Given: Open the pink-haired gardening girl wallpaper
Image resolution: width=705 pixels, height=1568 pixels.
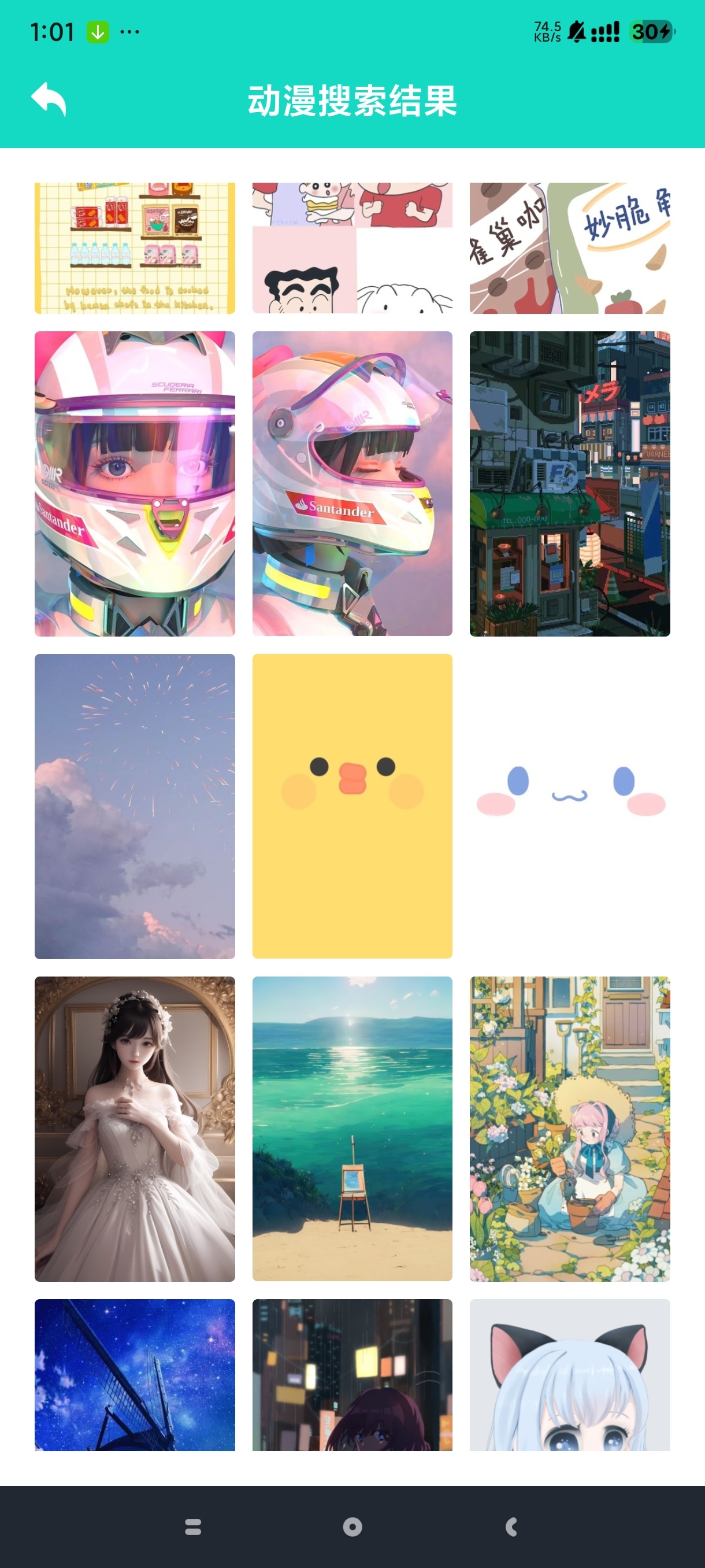Looking at the screenshot, I should pyautogui.click(x=569, y=1129).
